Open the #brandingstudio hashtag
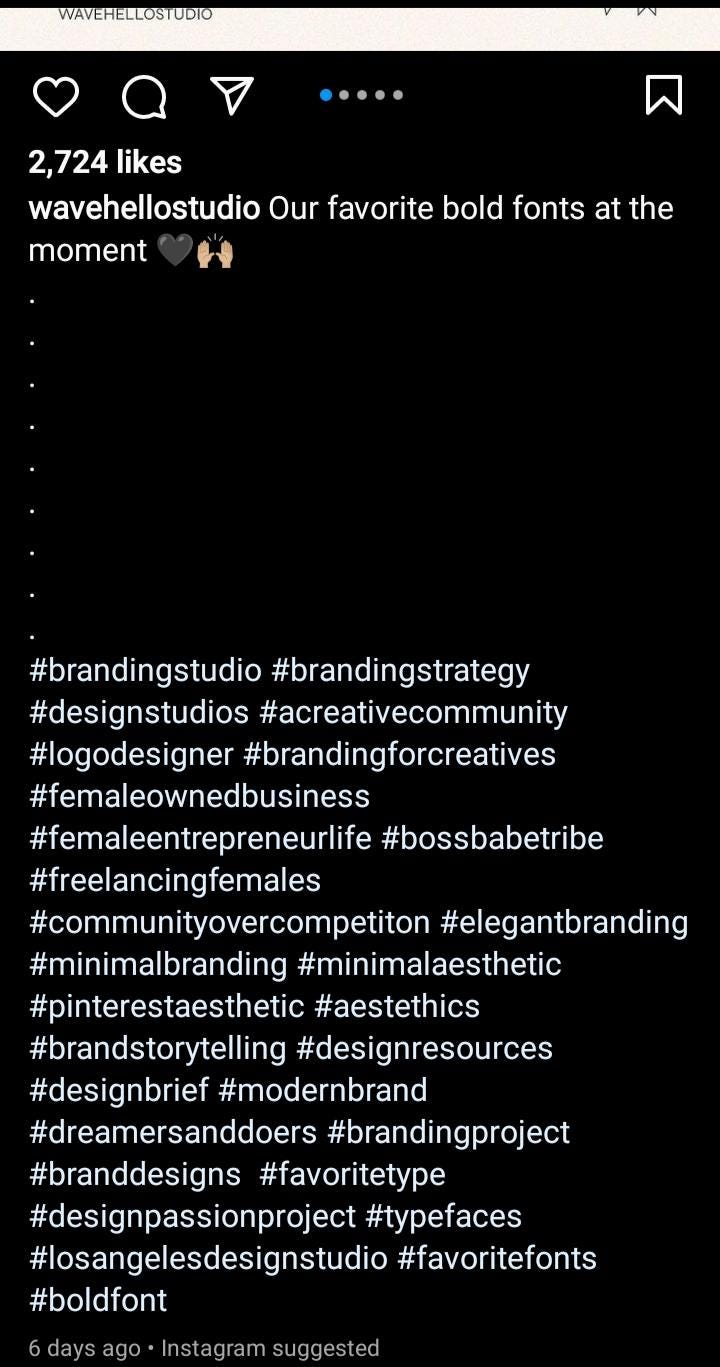The width and height of the screenshot is (720, 1367). [145, 670]
